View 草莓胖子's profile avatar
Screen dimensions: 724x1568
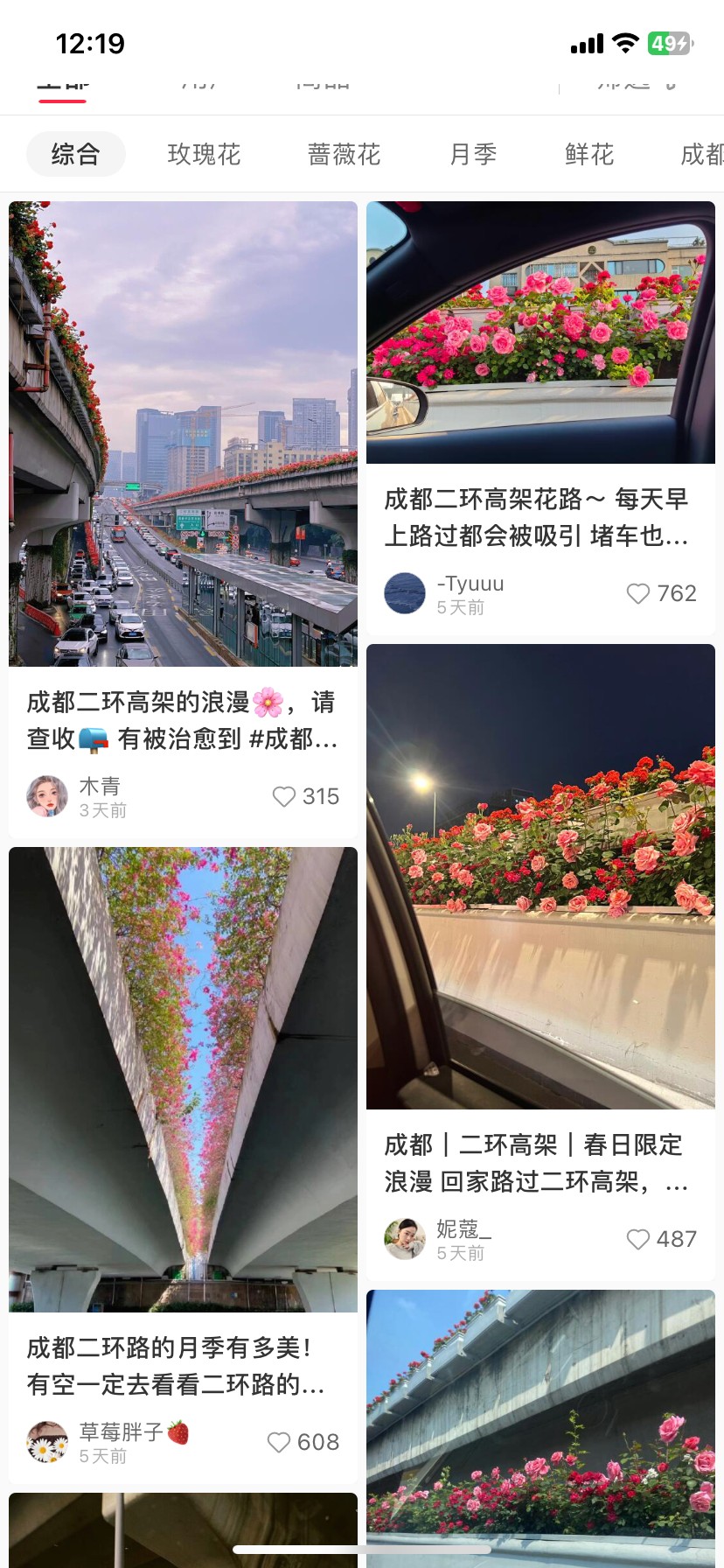47,1442
